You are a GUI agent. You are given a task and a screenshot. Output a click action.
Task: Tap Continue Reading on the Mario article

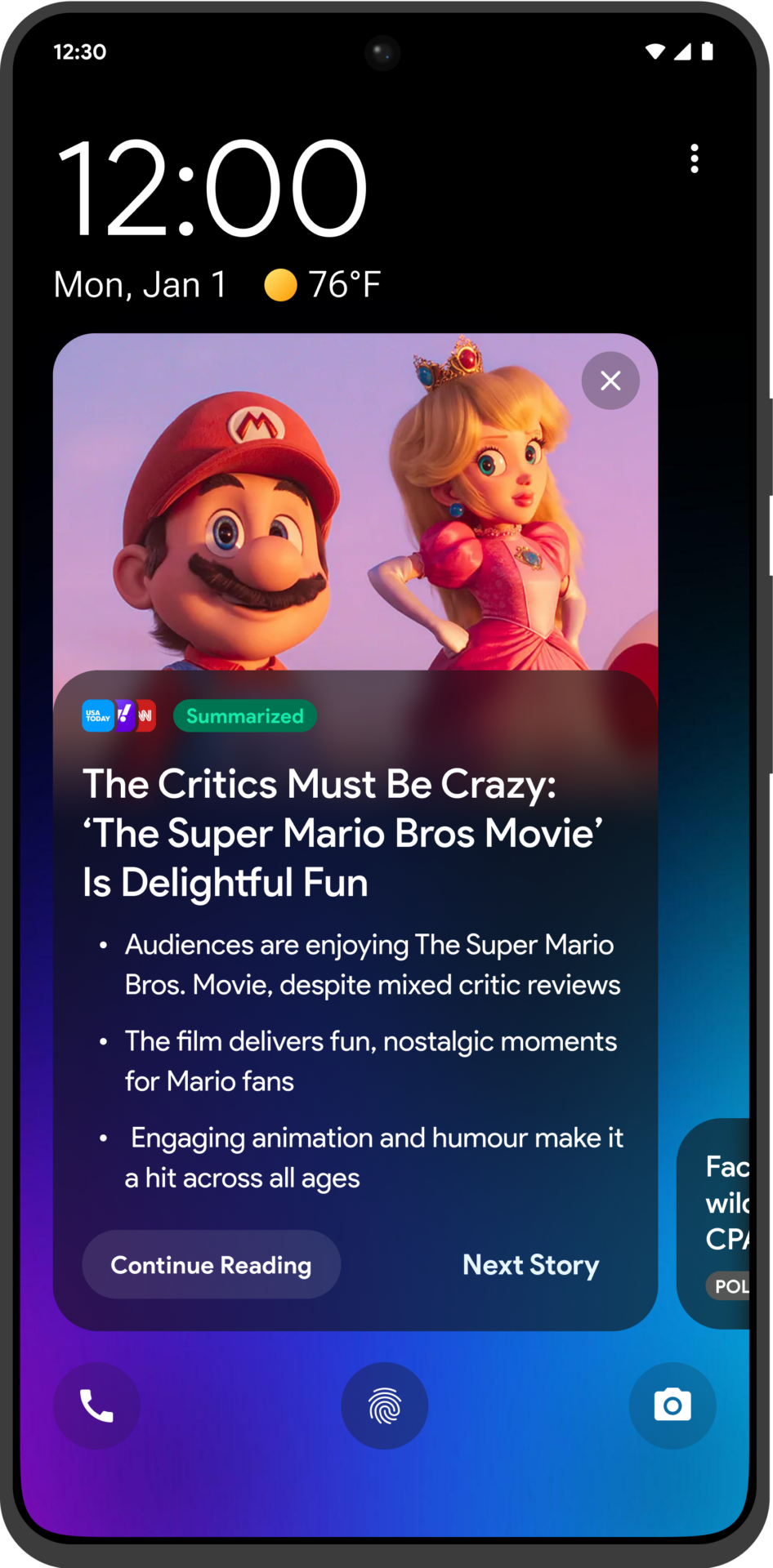[212, 1264]
